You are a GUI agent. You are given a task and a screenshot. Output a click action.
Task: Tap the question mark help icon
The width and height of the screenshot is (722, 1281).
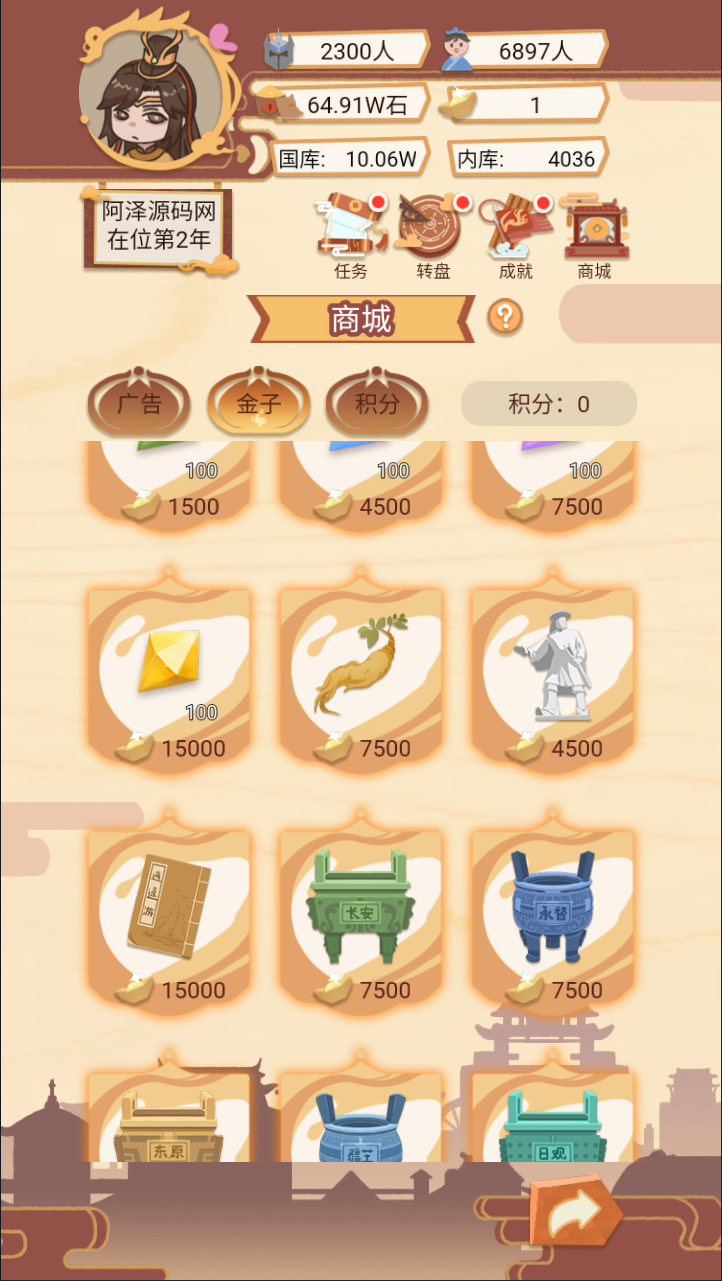(x=505, y=318)
